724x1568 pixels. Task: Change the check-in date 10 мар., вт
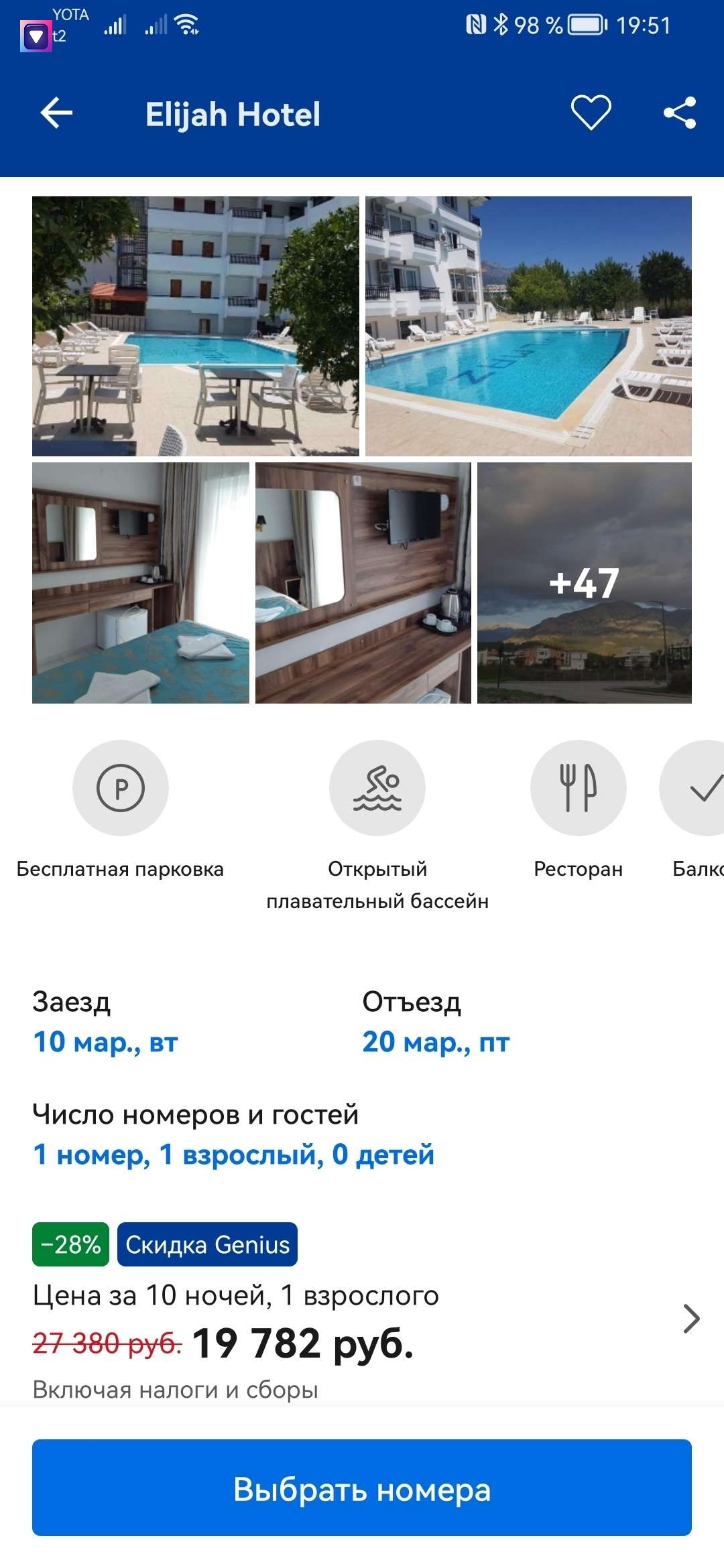click(105, 1042)
